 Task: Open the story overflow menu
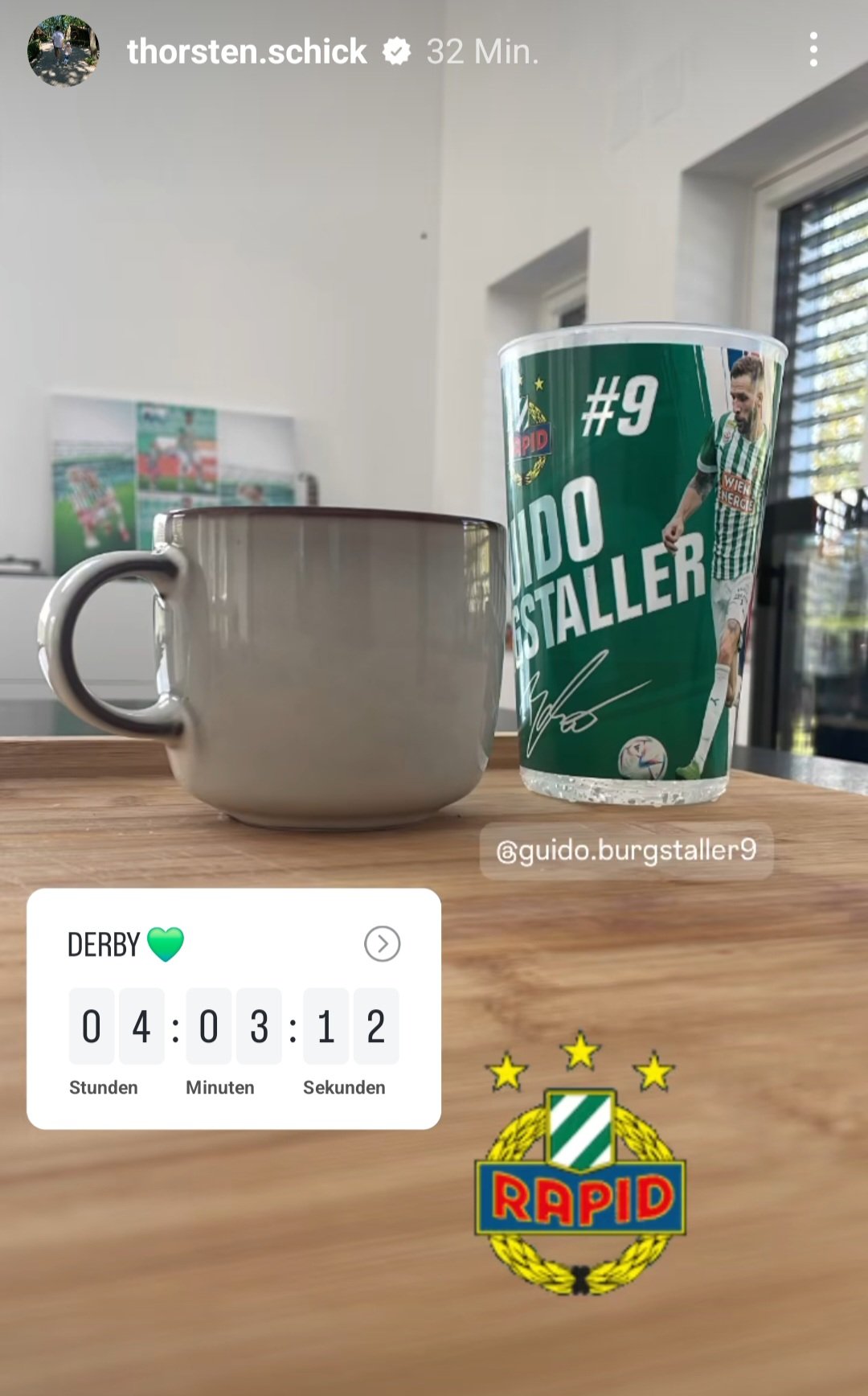coord(813,50)
